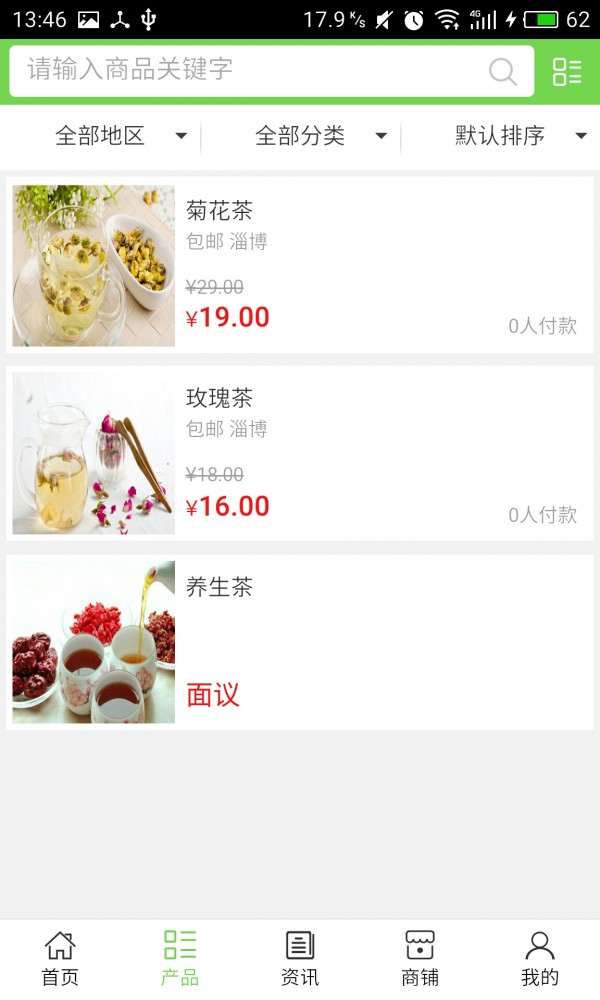Select the 养生茶 product listing
The height and width of the screenshot is (1000, 600).
pos(300,642)
